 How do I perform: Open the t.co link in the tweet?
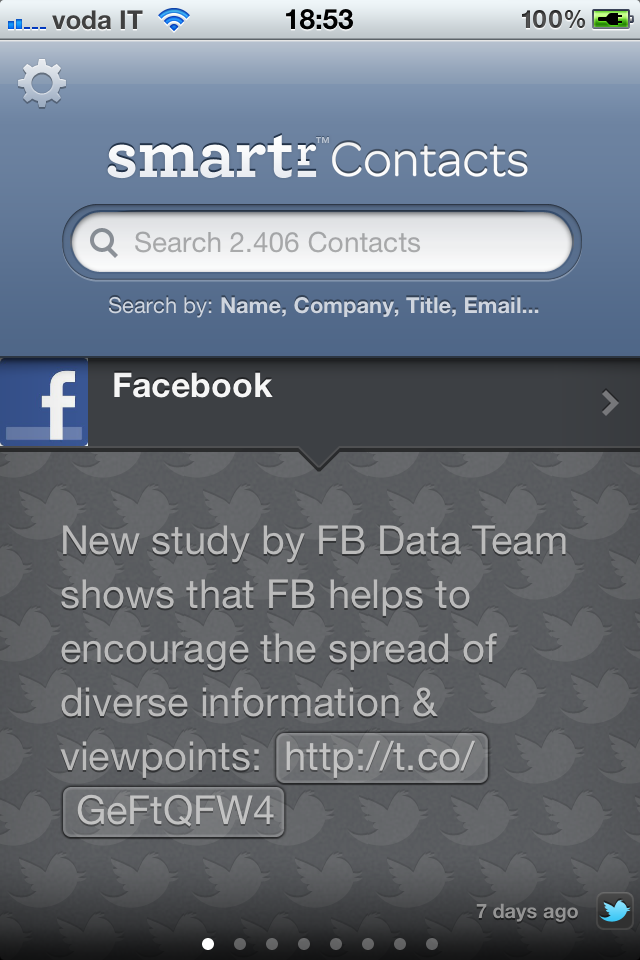tap(381, 757)
